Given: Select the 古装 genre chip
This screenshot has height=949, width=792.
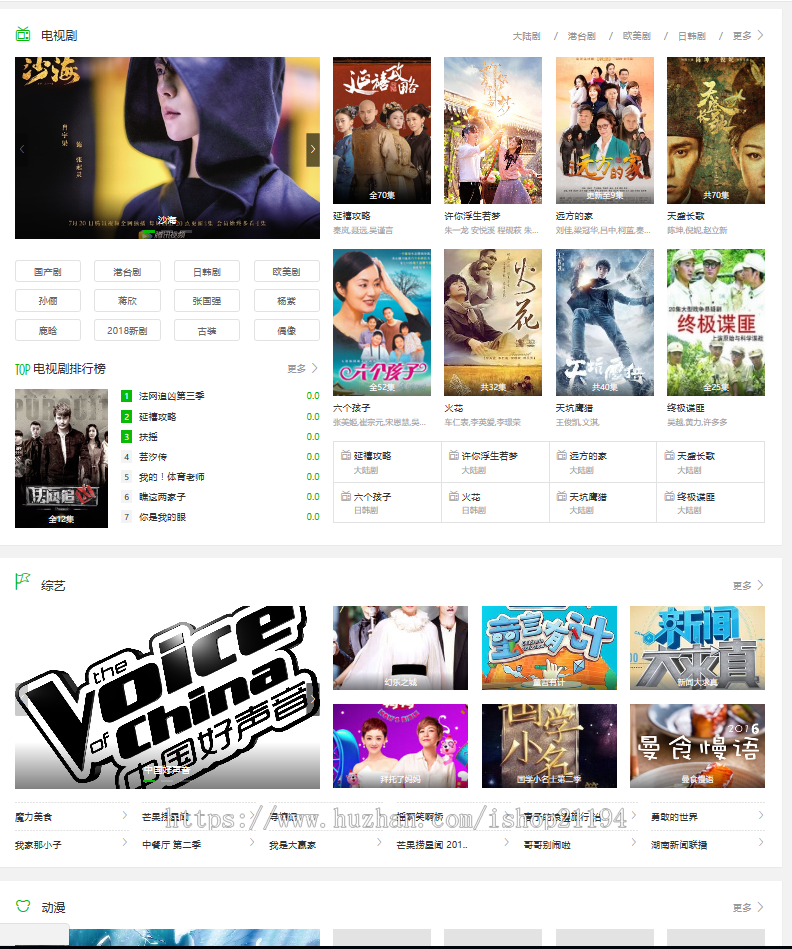Looking at the screenshot, I should [x=207, y=330].
